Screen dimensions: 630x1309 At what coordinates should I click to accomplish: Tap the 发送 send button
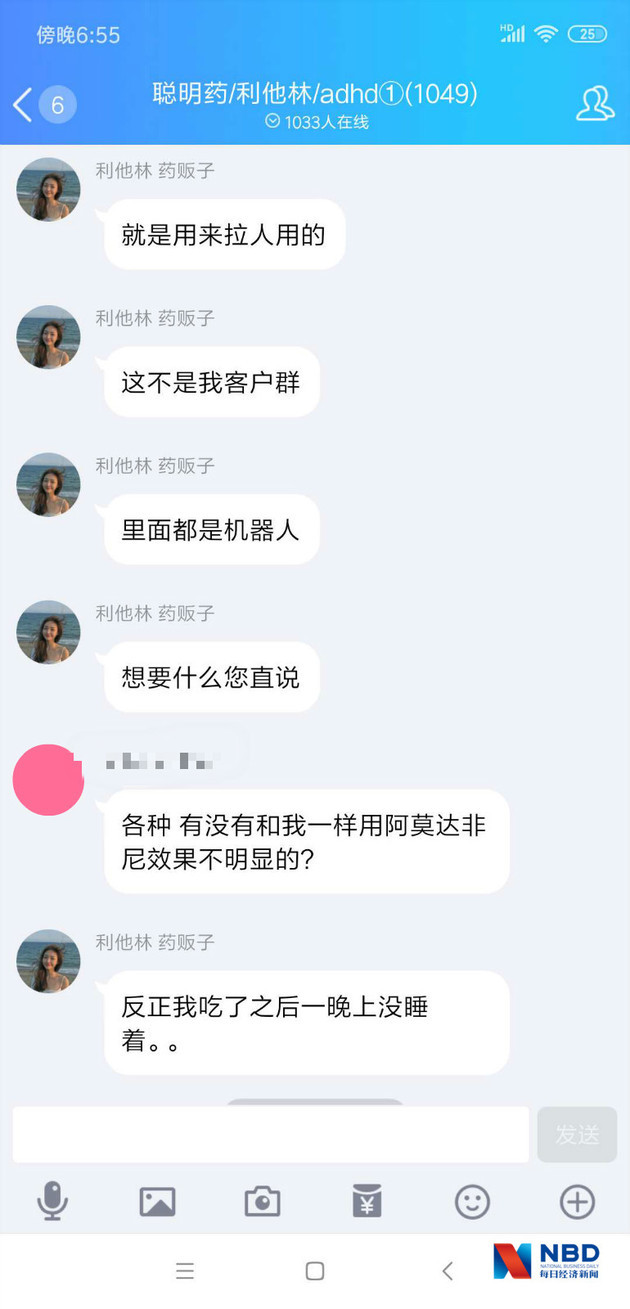pos(577,1134)
